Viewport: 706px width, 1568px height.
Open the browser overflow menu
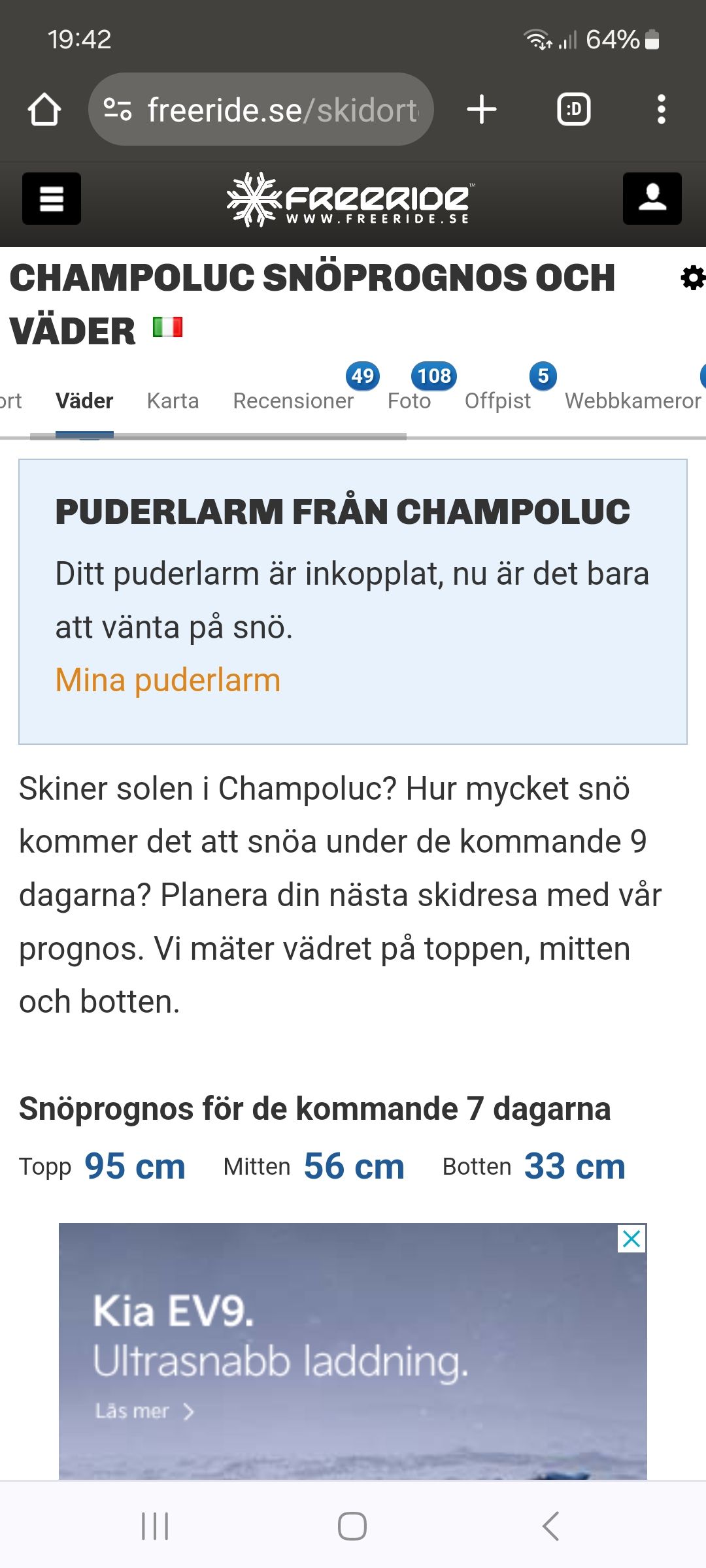pos(661,110)
